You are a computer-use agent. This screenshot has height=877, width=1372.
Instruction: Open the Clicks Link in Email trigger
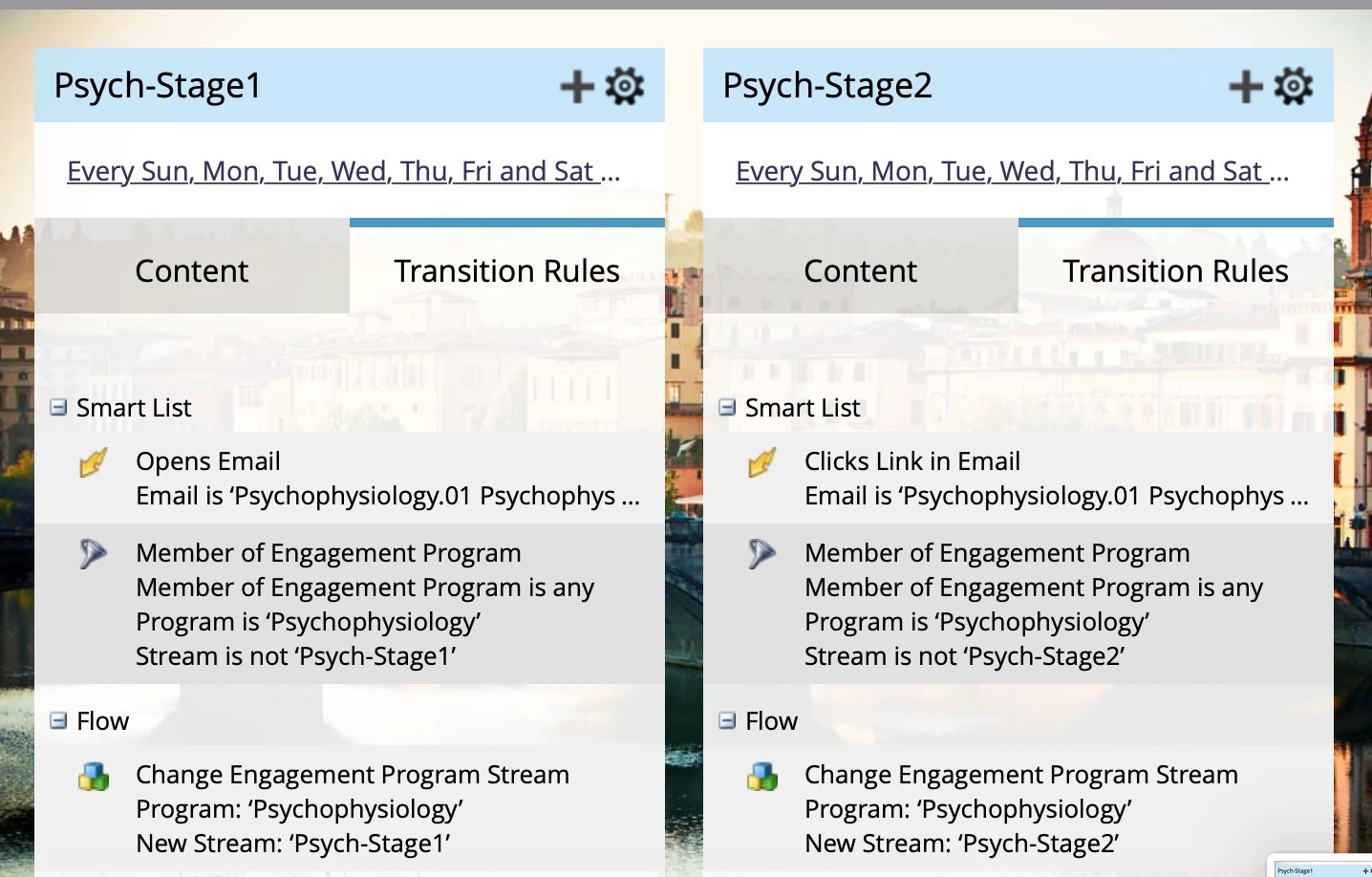click(1018, 478)
